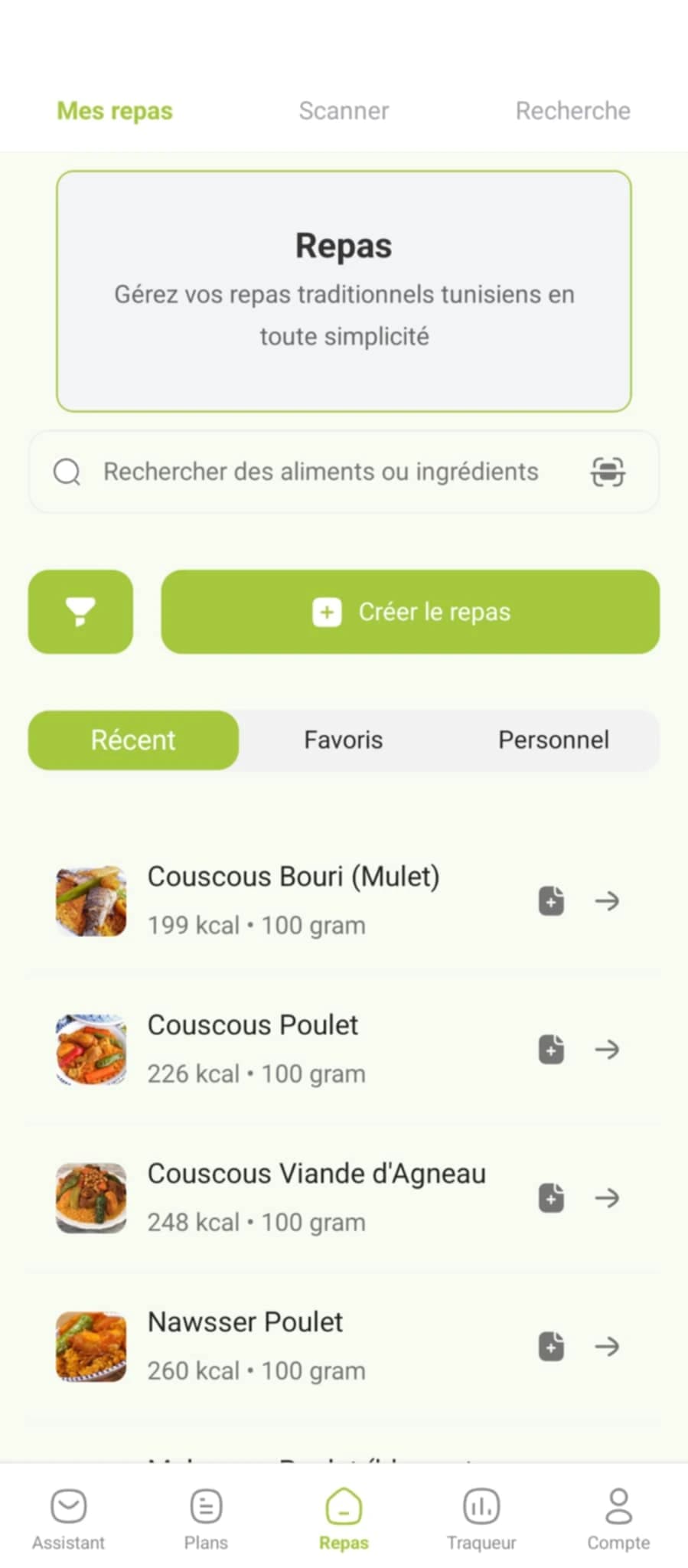Screen dimensions: 688x1568
Task: Switch to the Personnel tab
Action: 553,740
